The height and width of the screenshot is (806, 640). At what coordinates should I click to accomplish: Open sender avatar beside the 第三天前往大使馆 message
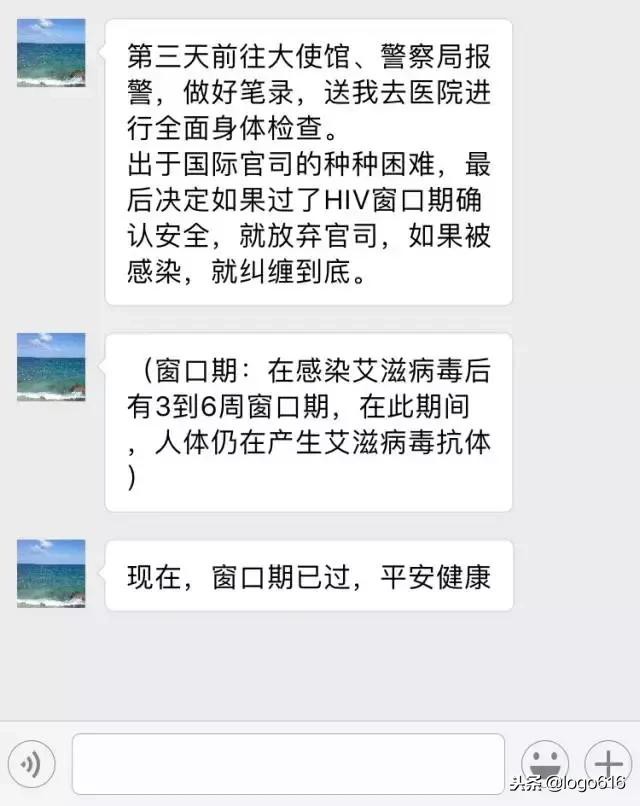(x=51, y=52)
